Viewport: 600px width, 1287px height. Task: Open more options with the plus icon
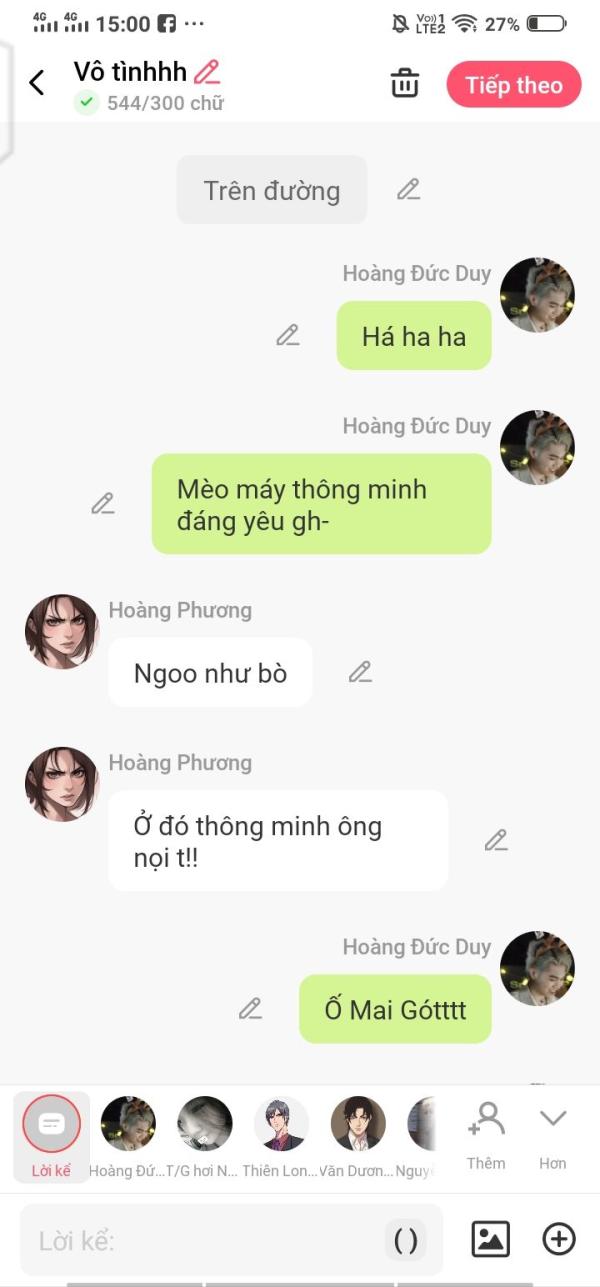click(558, 1240)
